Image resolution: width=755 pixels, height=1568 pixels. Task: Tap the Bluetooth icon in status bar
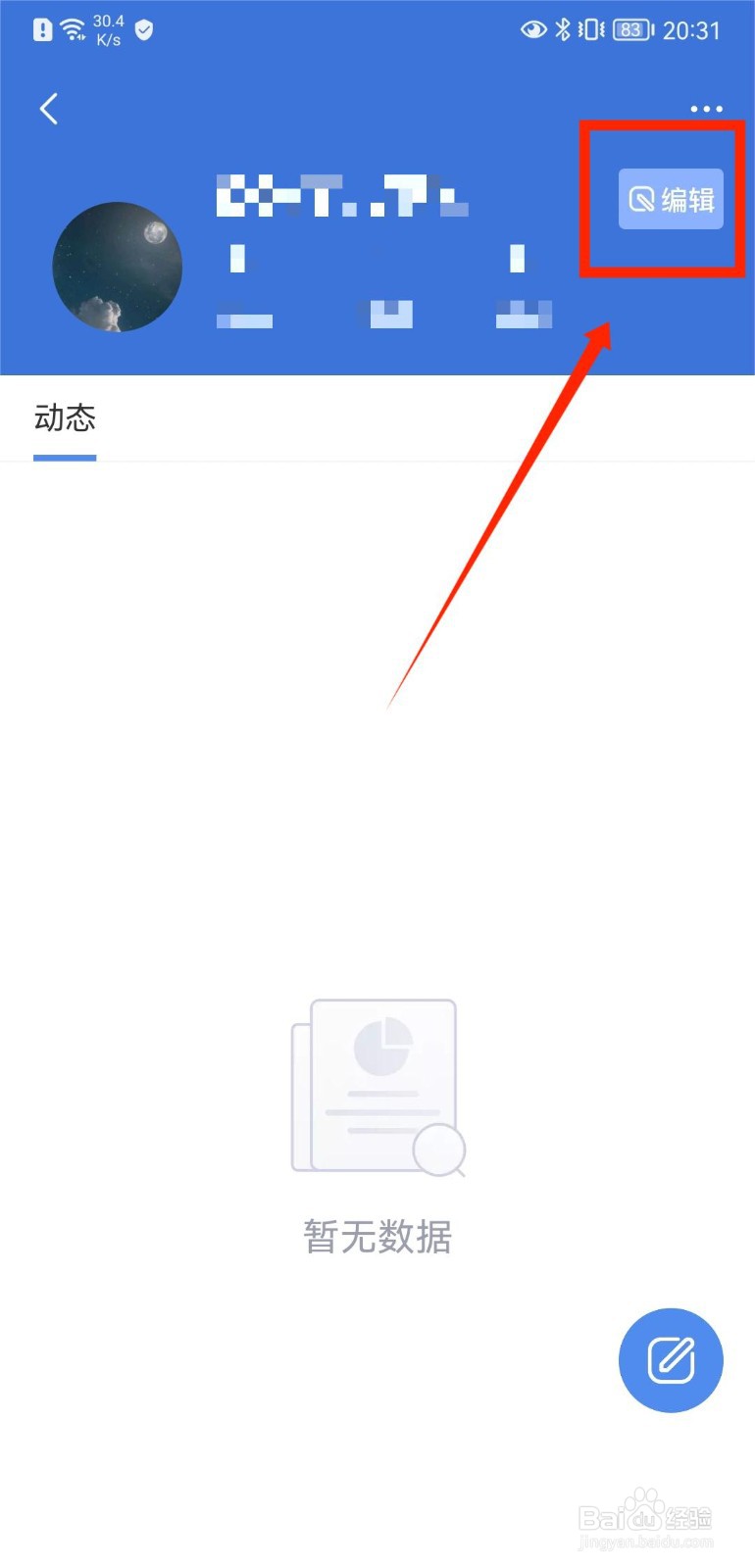coord(562,29)
